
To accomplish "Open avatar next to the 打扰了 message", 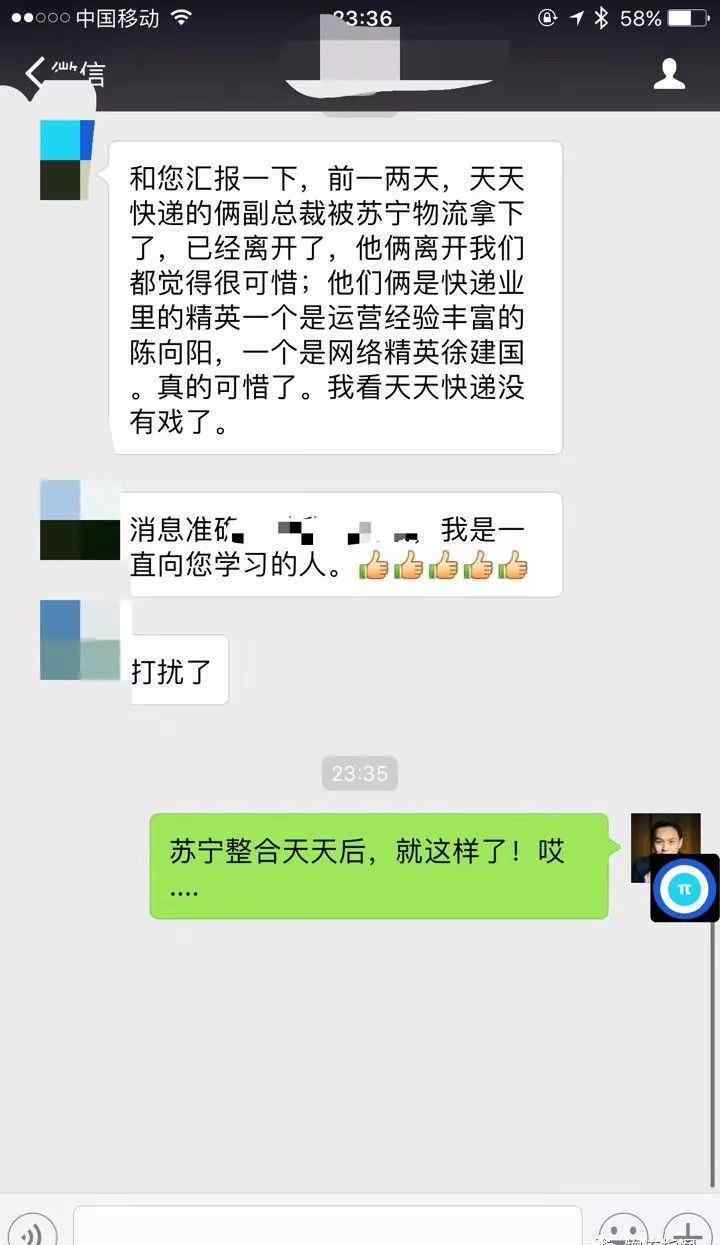I will pos(80,640).
